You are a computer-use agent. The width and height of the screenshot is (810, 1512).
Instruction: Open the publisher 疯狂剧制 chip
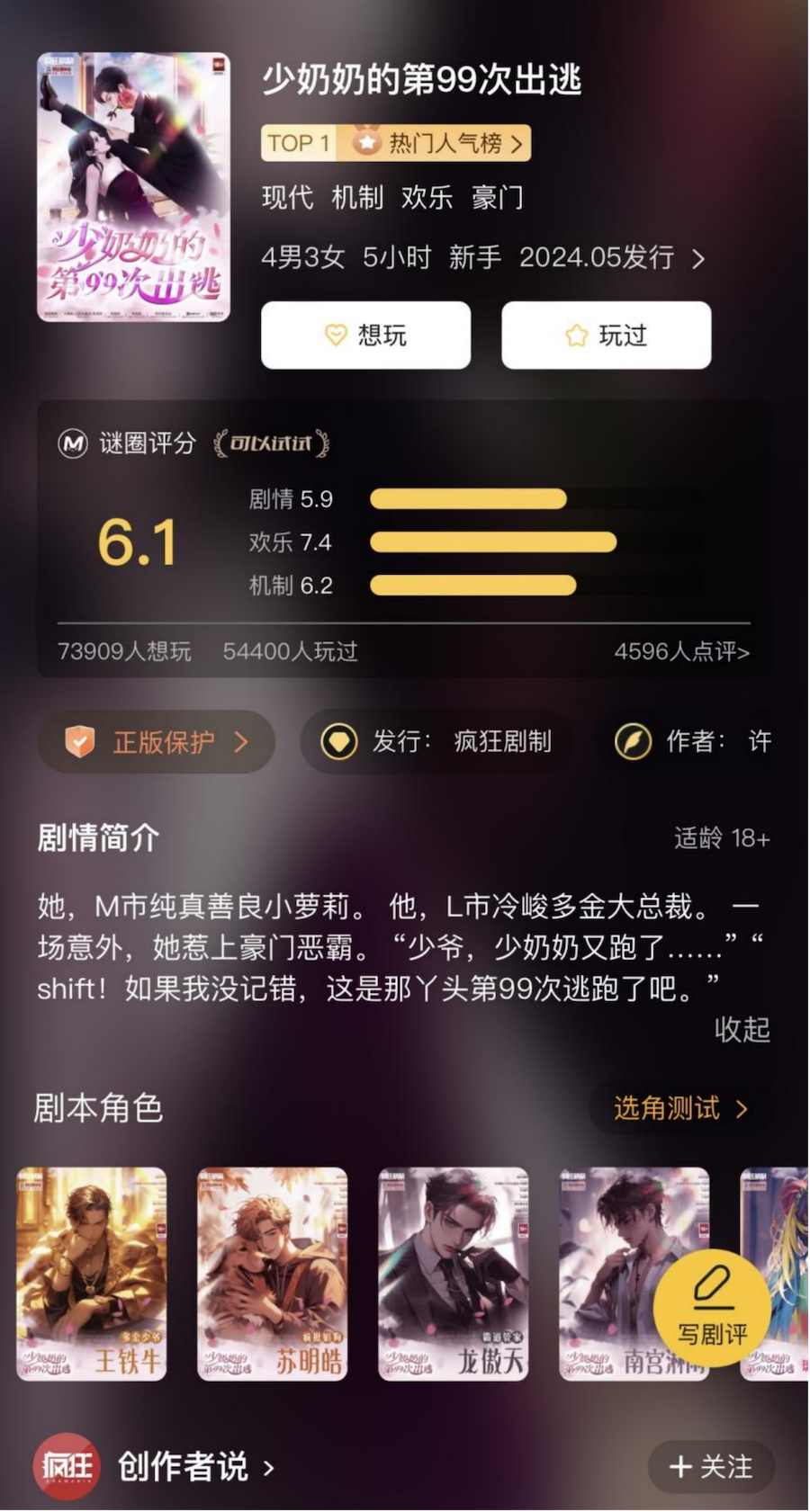(x=437, y=742)
